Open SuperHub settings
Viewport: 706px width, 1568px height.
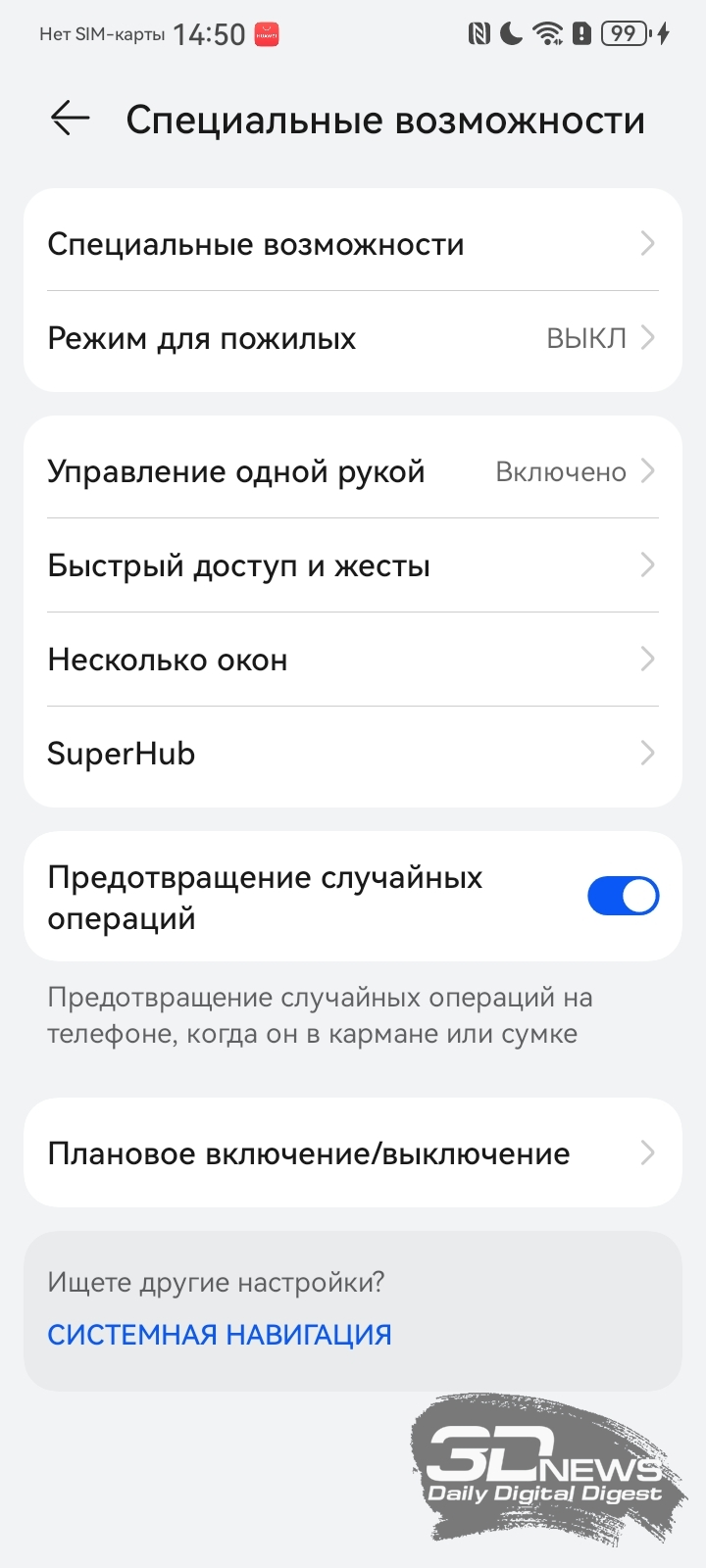pyautogui.click(x=353, y=754)
